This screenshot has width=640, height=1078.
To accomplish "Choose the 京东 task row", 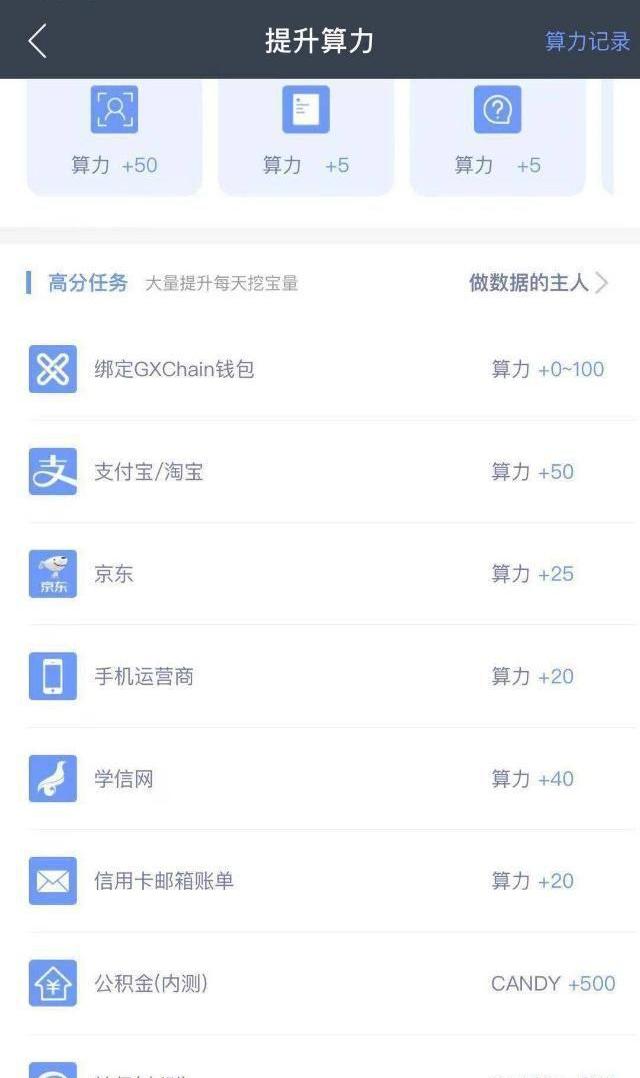I will pyautogui.click(x=331, y=573).
